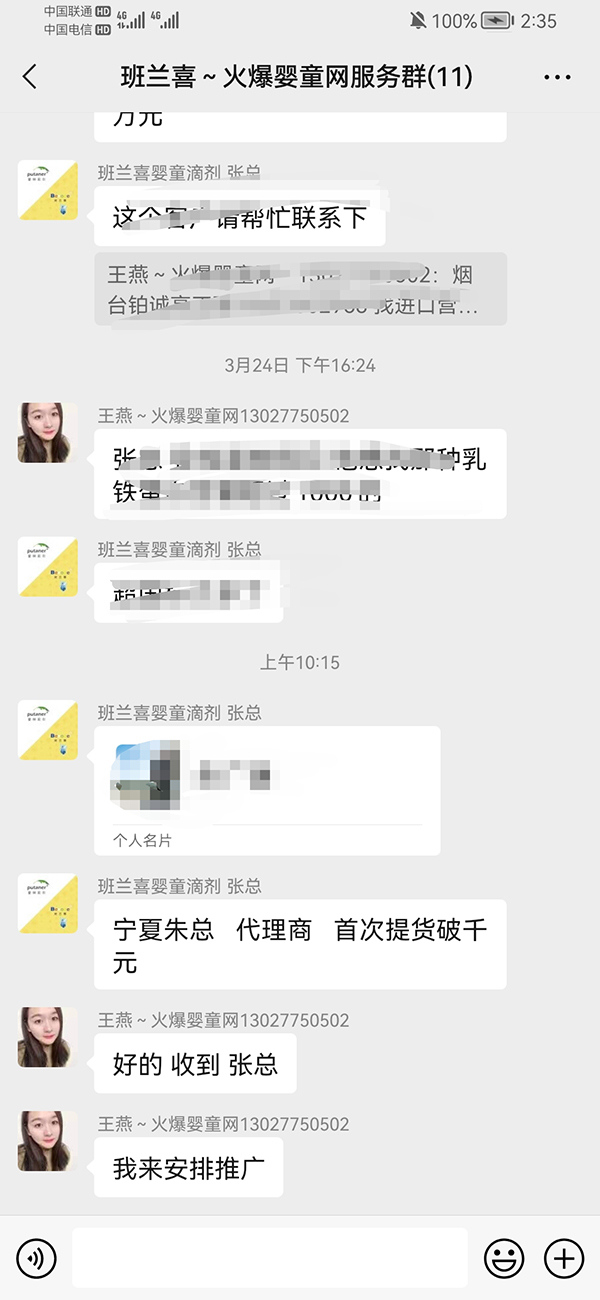The width and height of the screenshot is (600, 1300).
Task: Go back from the group chat
Action: [30, 77]
